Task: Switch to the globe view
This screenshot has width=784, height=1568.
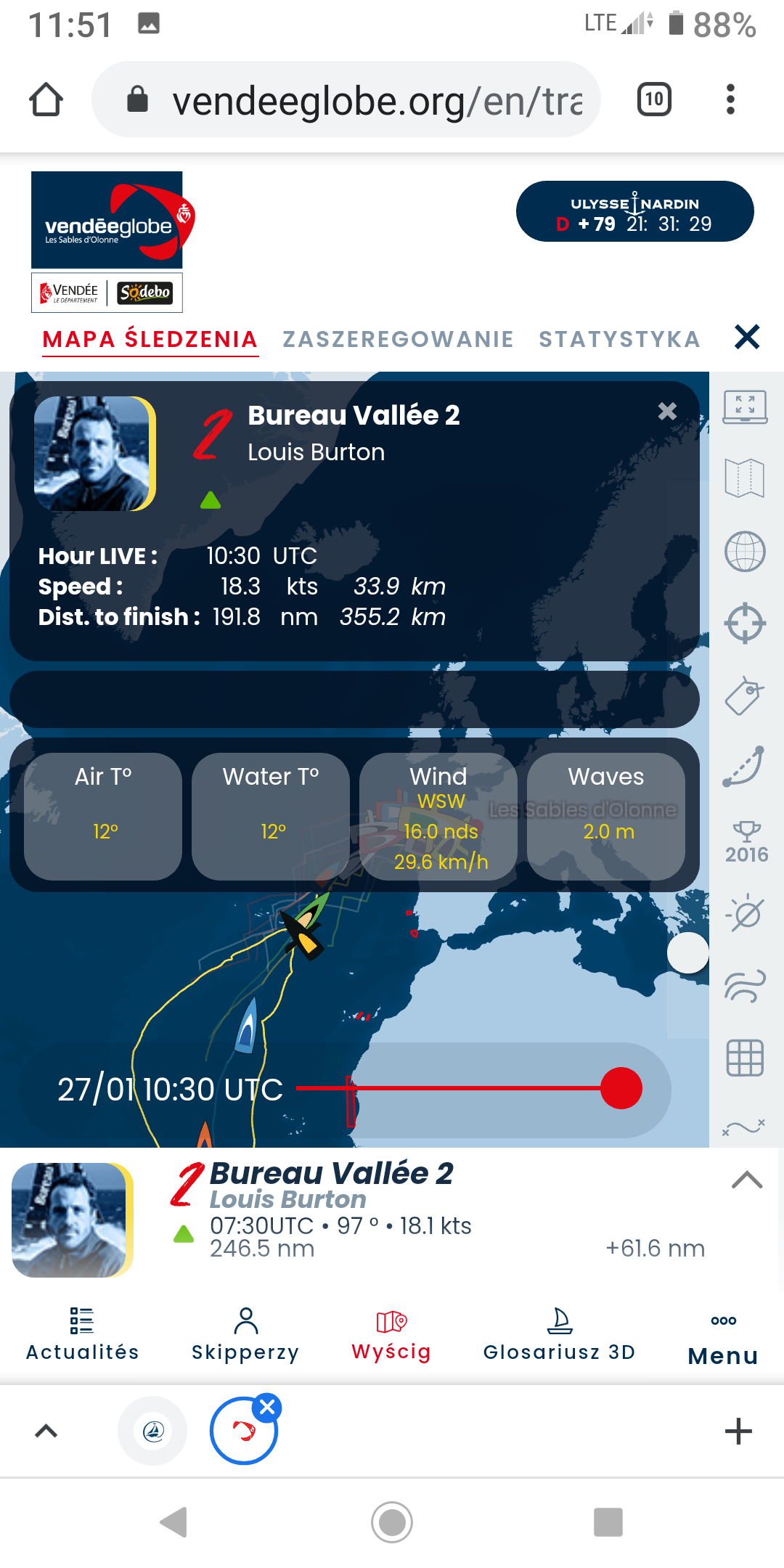Action: tap(746, 552)
